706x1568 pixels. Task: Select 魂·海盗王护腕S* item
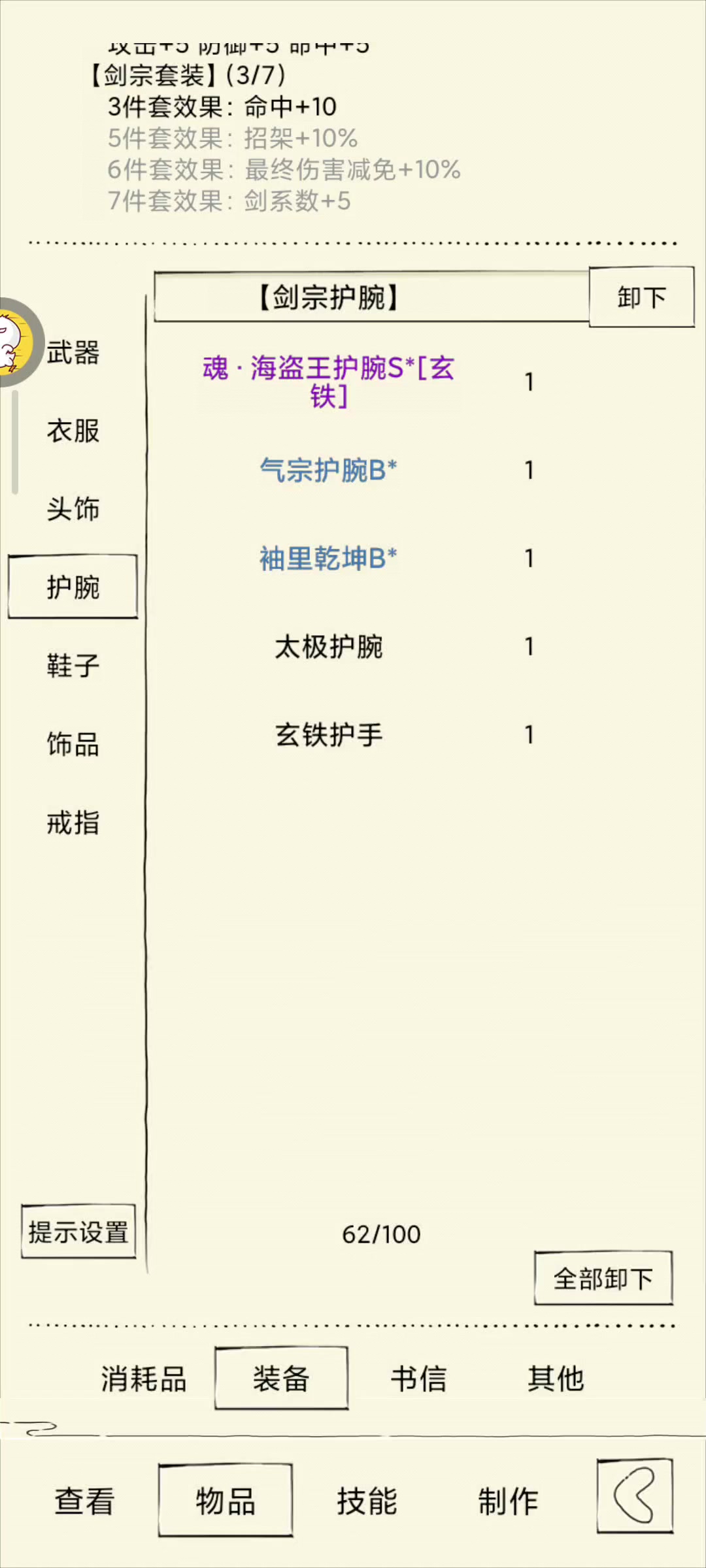click(328, 382)
